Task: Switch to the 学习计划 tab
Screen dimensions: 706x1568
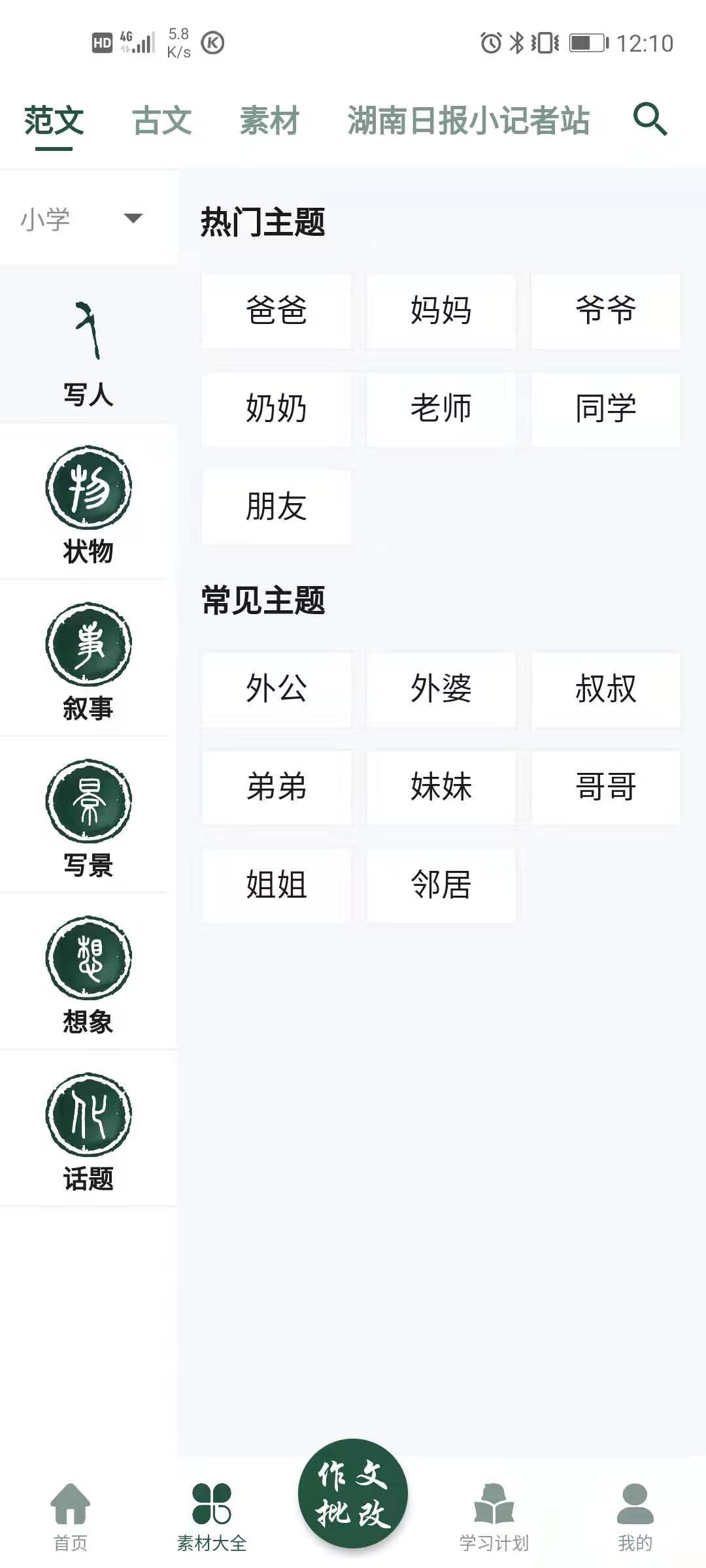Action: click(494, 1516)
